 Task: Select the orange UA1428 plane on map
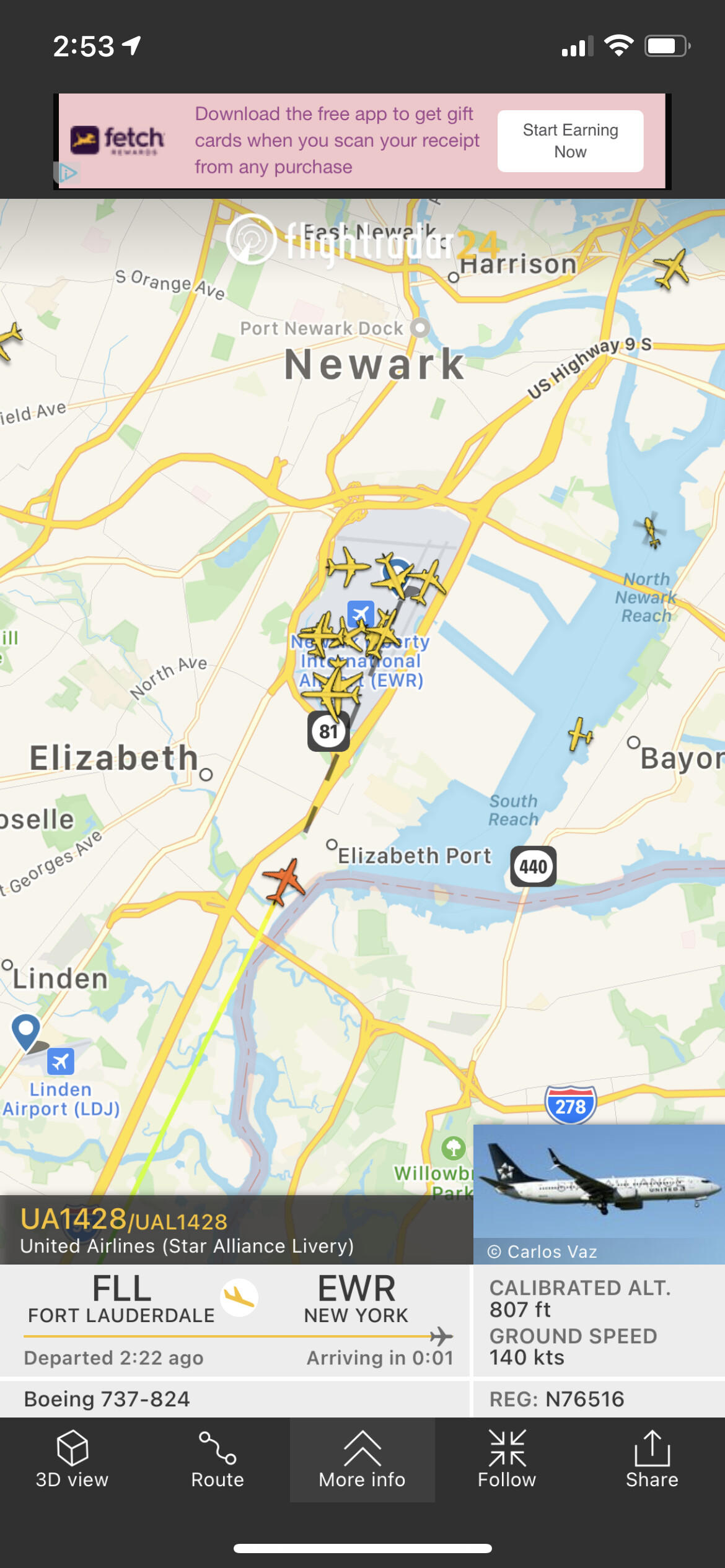coord(284,881)
